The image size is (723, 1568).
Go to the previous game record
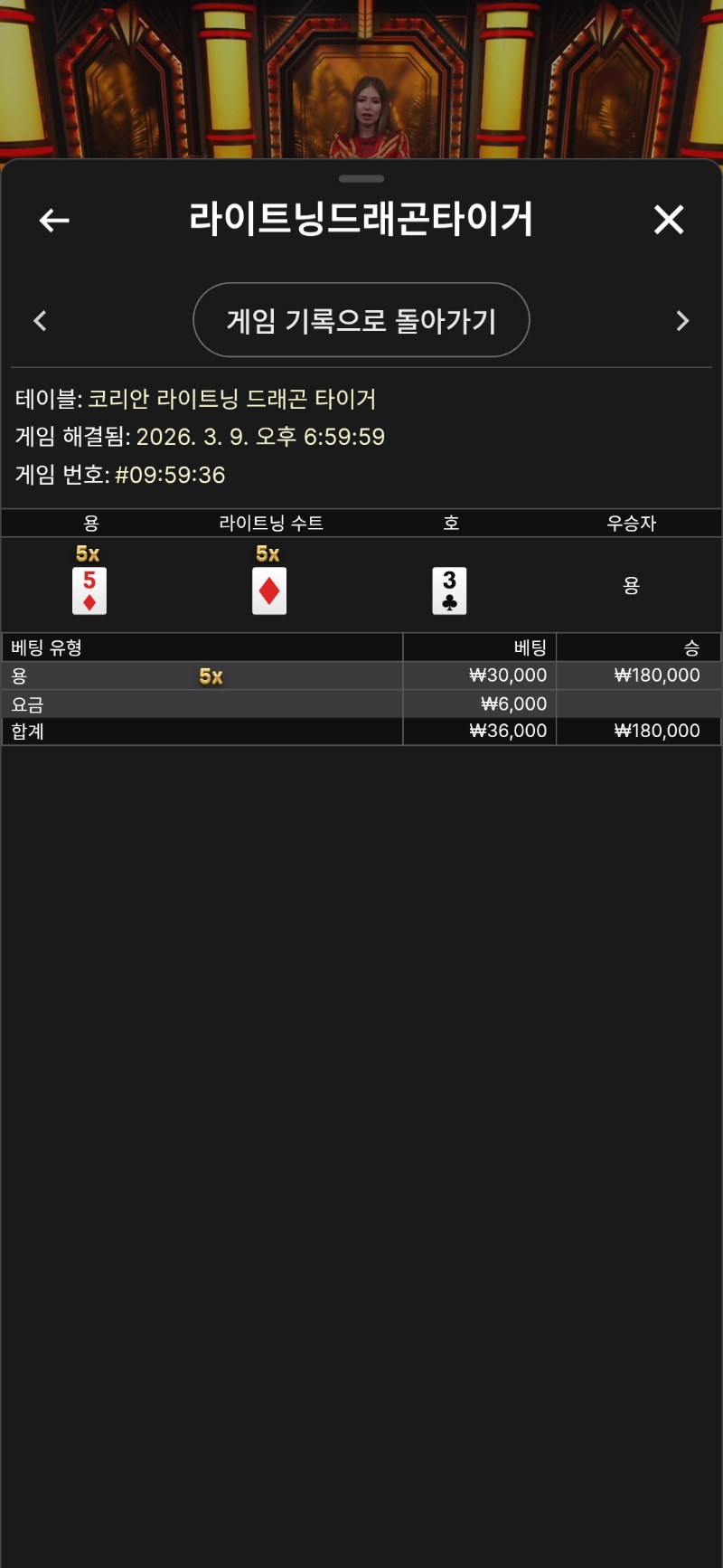coord(40,321)
